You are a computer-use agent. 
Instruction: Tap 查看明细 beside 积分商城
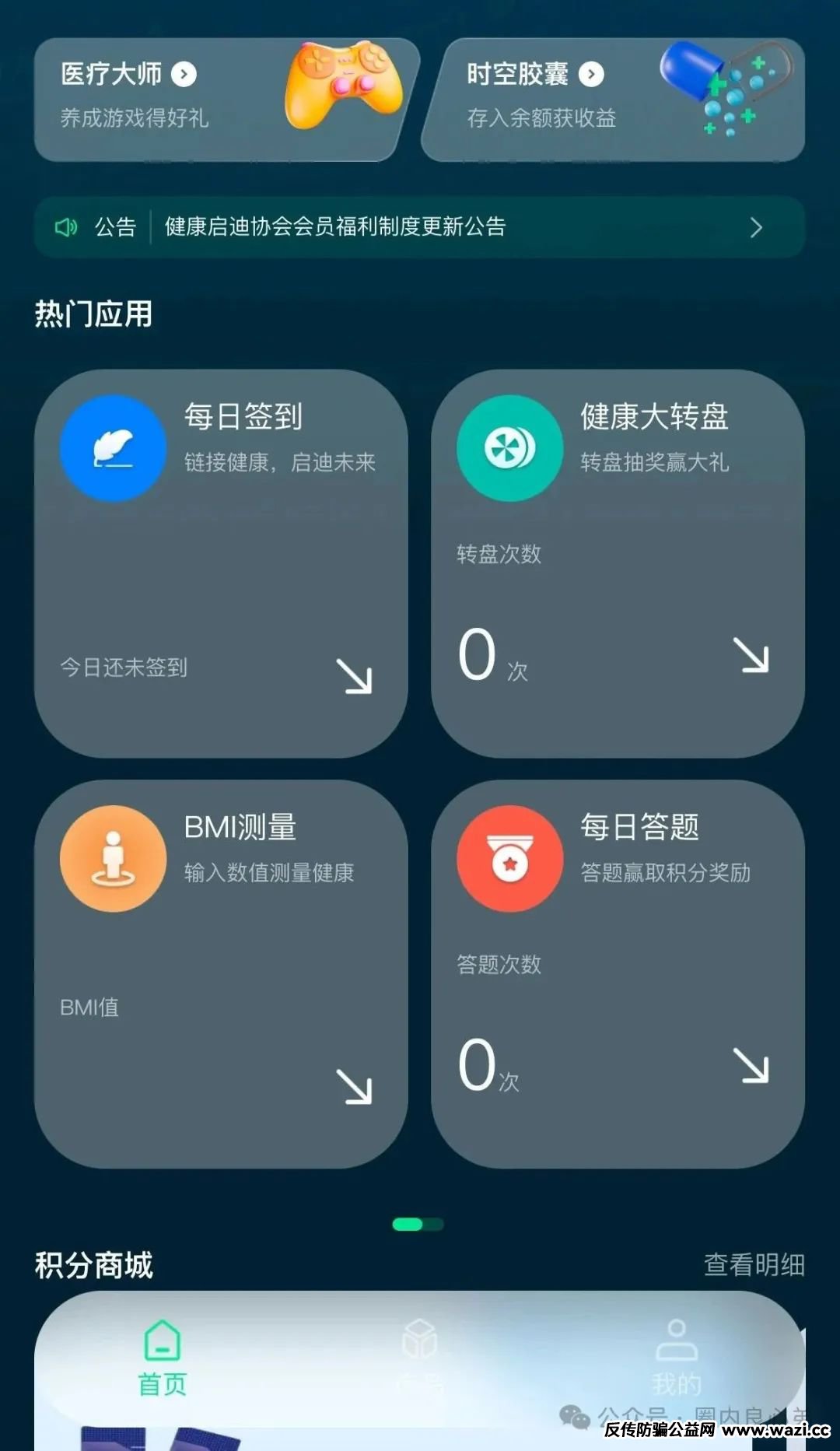tap(753, 1264)
